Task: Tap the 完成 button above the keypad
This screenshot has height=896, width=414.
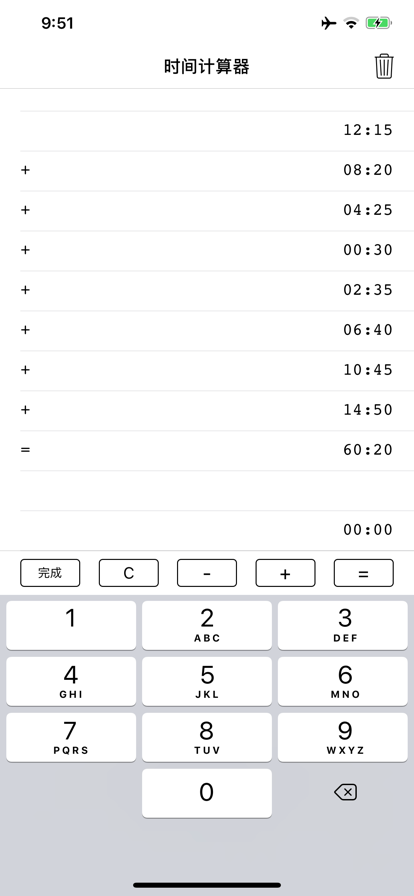Action: pos(50,573)
